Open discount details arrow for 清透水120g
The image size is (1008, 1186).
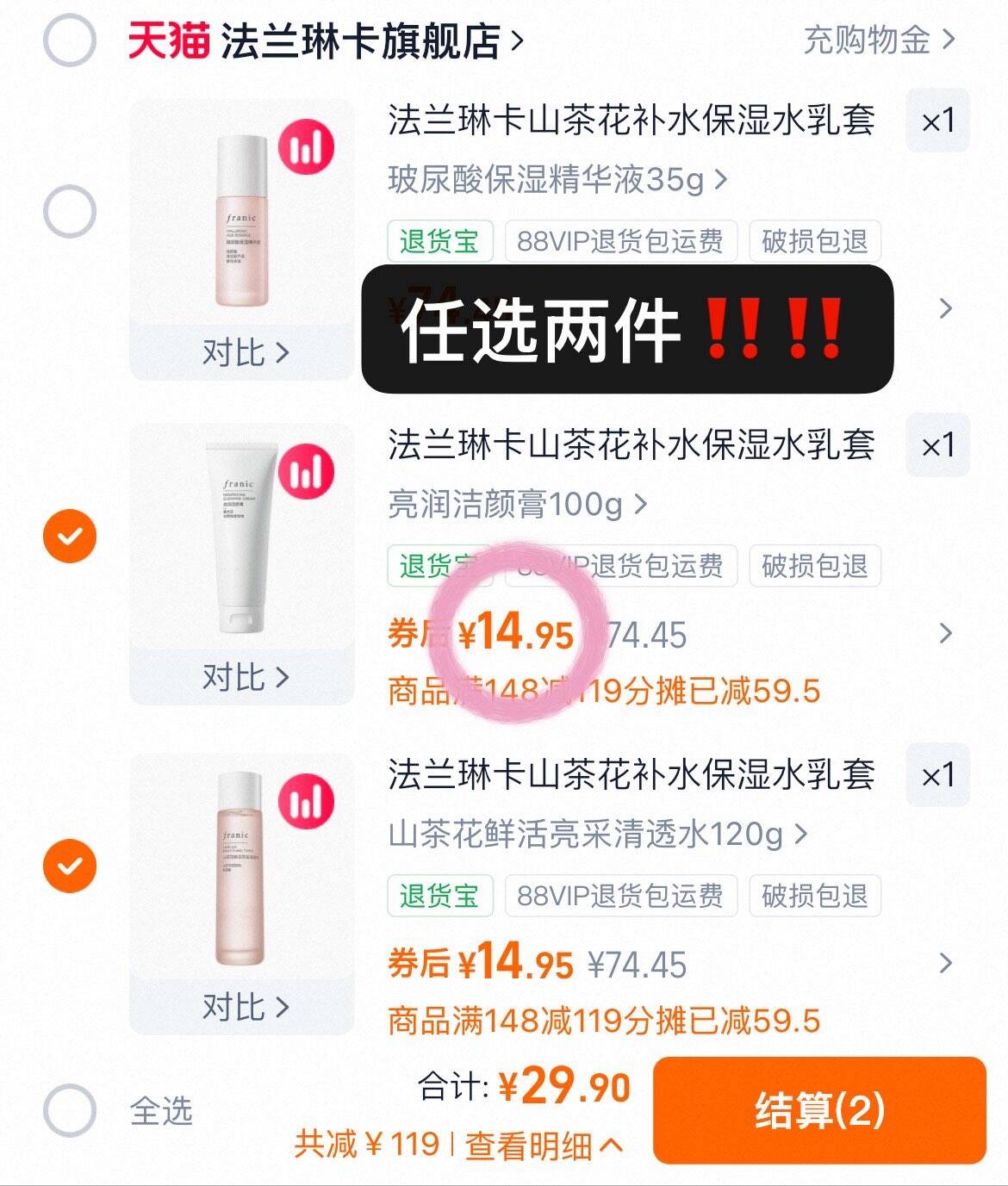[x=945, y=963]
